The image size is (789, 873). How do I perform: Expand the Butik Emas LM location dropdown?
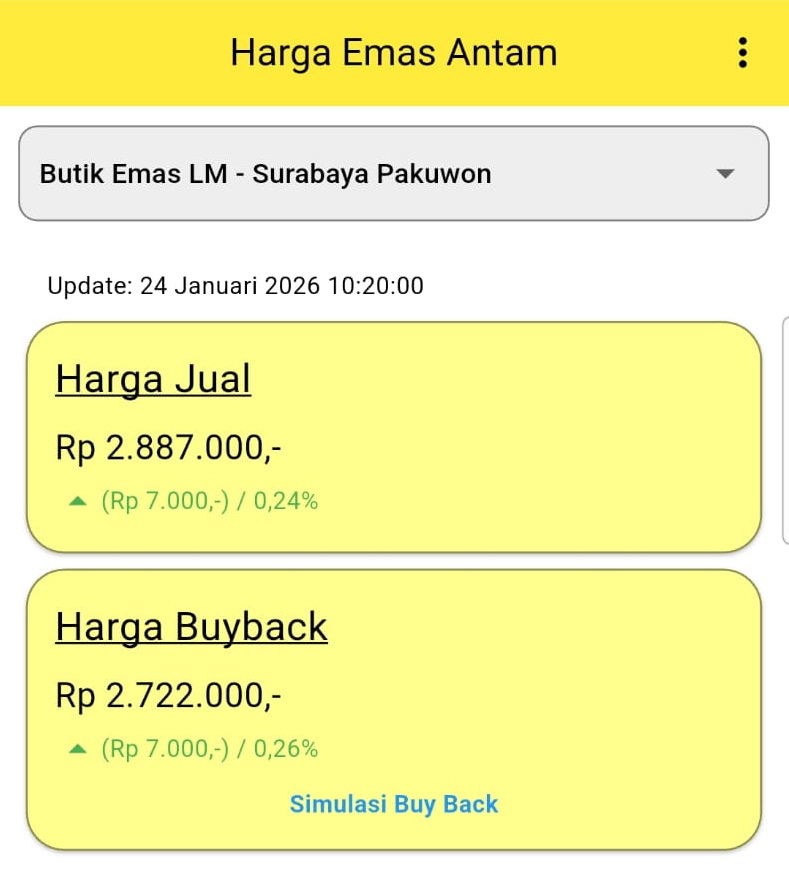click(x=394, y=174)
